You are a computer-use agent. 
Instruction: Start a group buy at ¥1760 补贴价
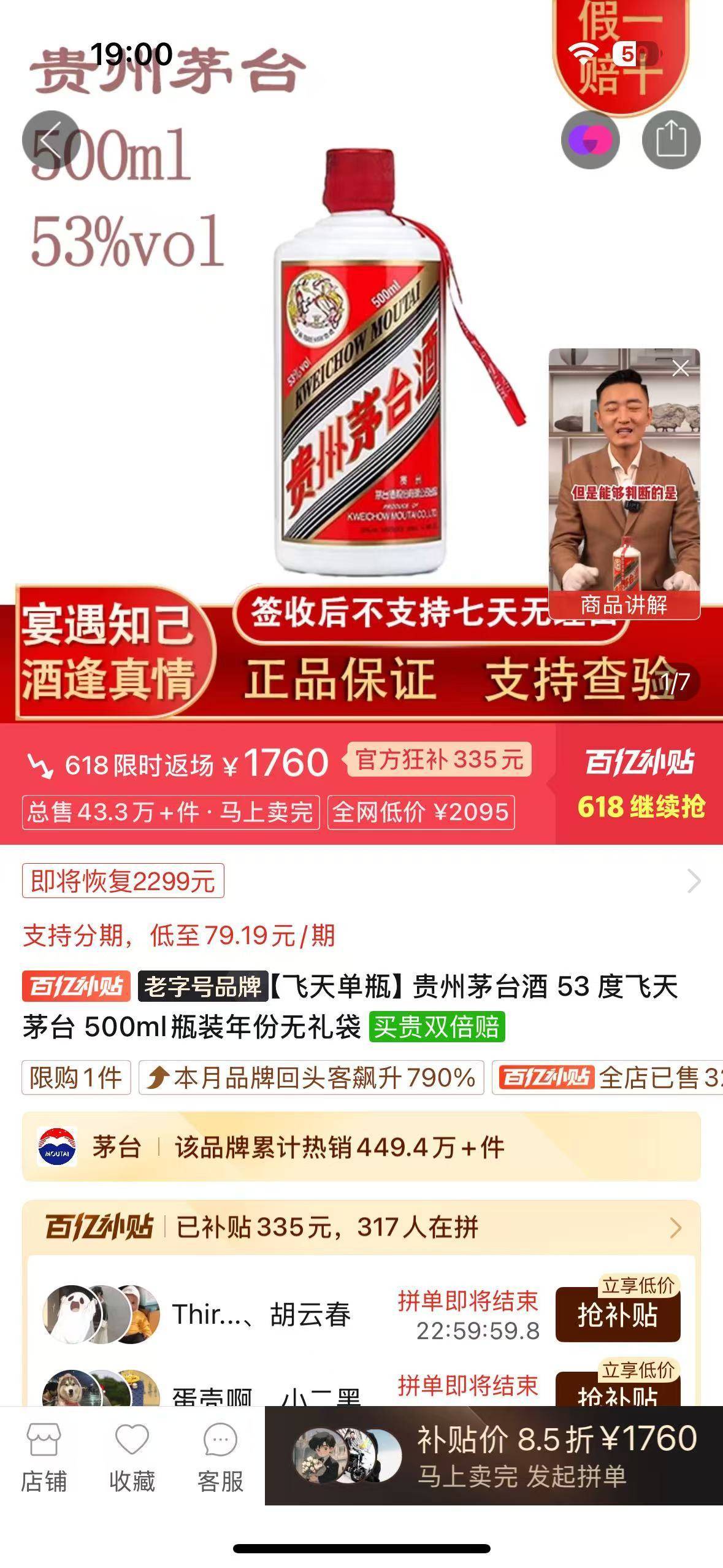[494, 1455]
